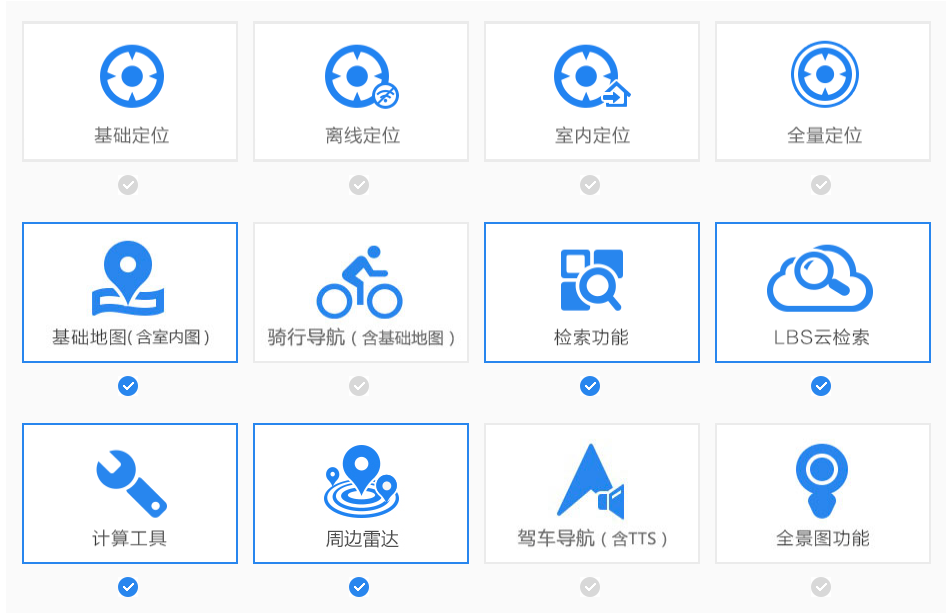
Task: Deselect the 基础地图(含室内图) card
Action: (130, 292)
